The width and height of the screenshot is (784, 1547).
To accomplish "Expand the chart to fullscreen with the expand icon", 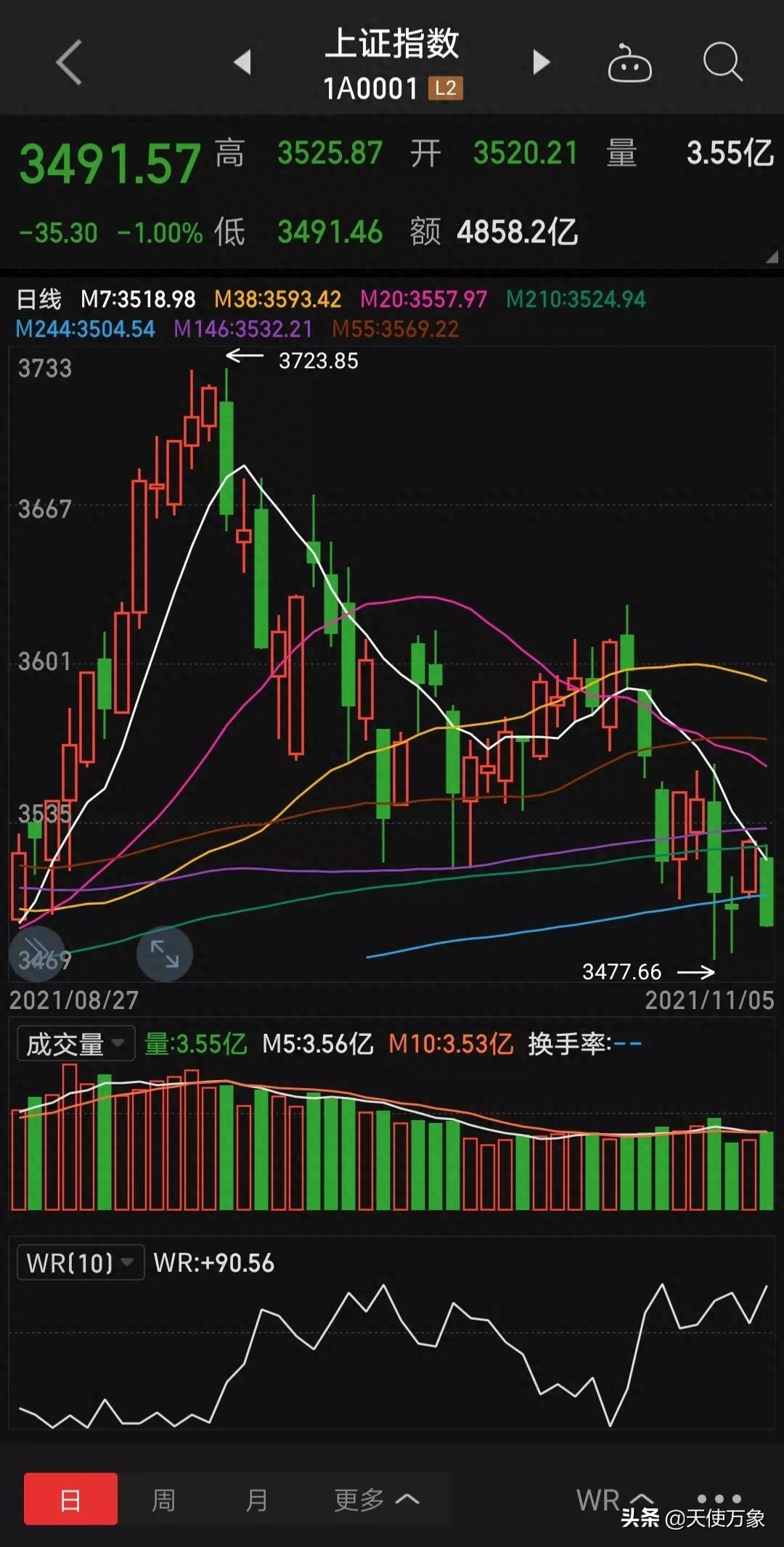I will 164,954.
